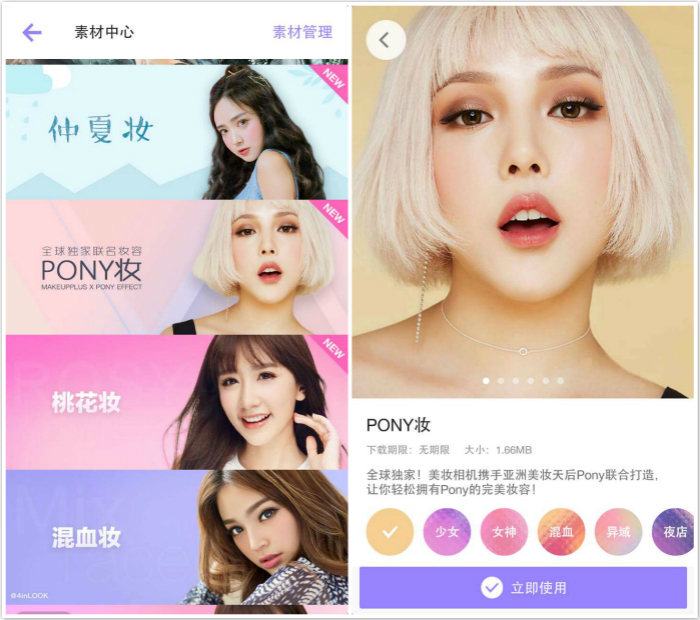700x620 pixels.
Task: Select the 夜店 makeup style
Action: pyautogui.click(x=674, y=532)
